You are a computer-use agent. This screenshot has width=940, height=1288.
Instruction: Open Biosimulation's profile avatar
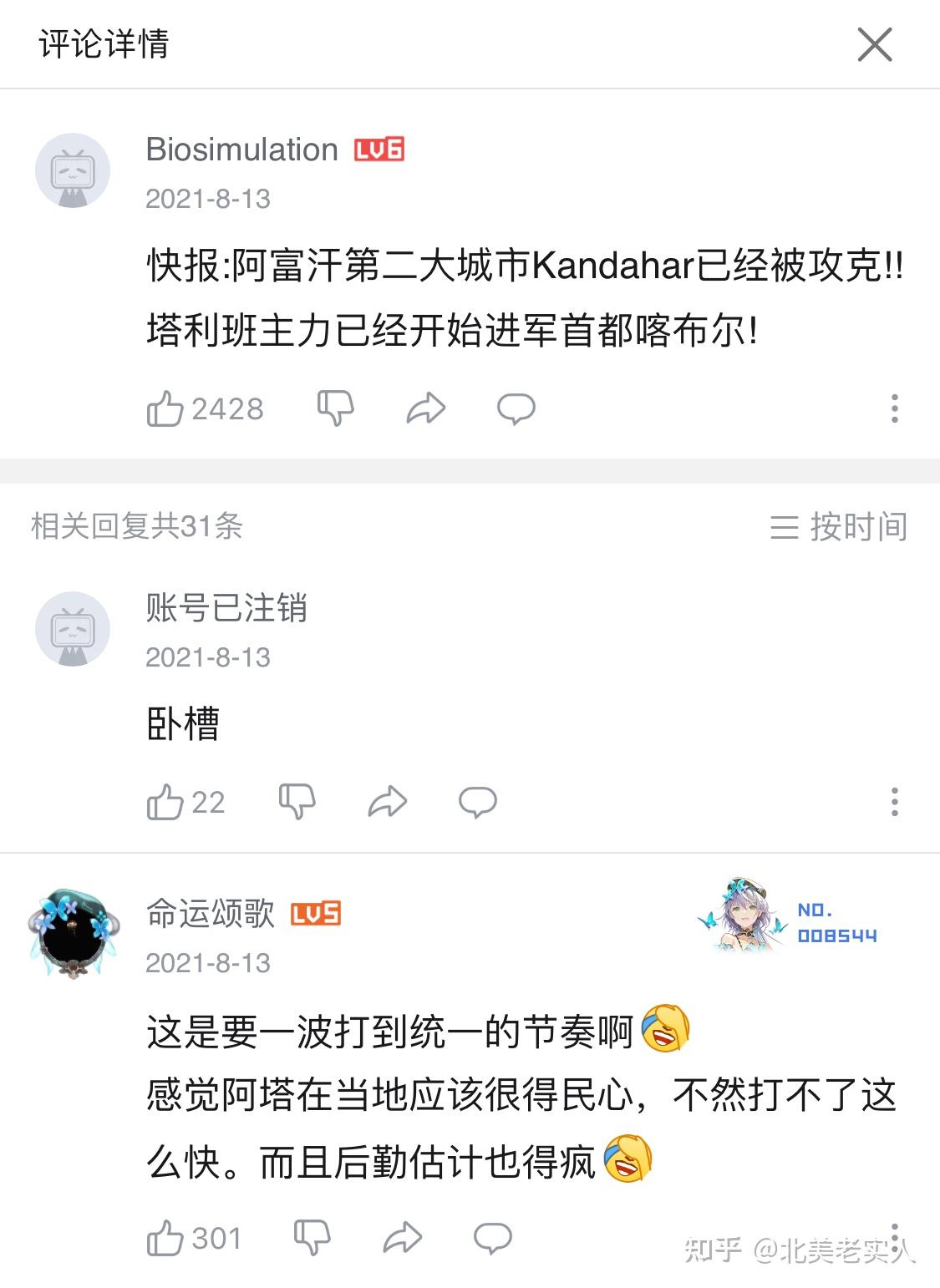pyautogui.click(x=73, y=170)
